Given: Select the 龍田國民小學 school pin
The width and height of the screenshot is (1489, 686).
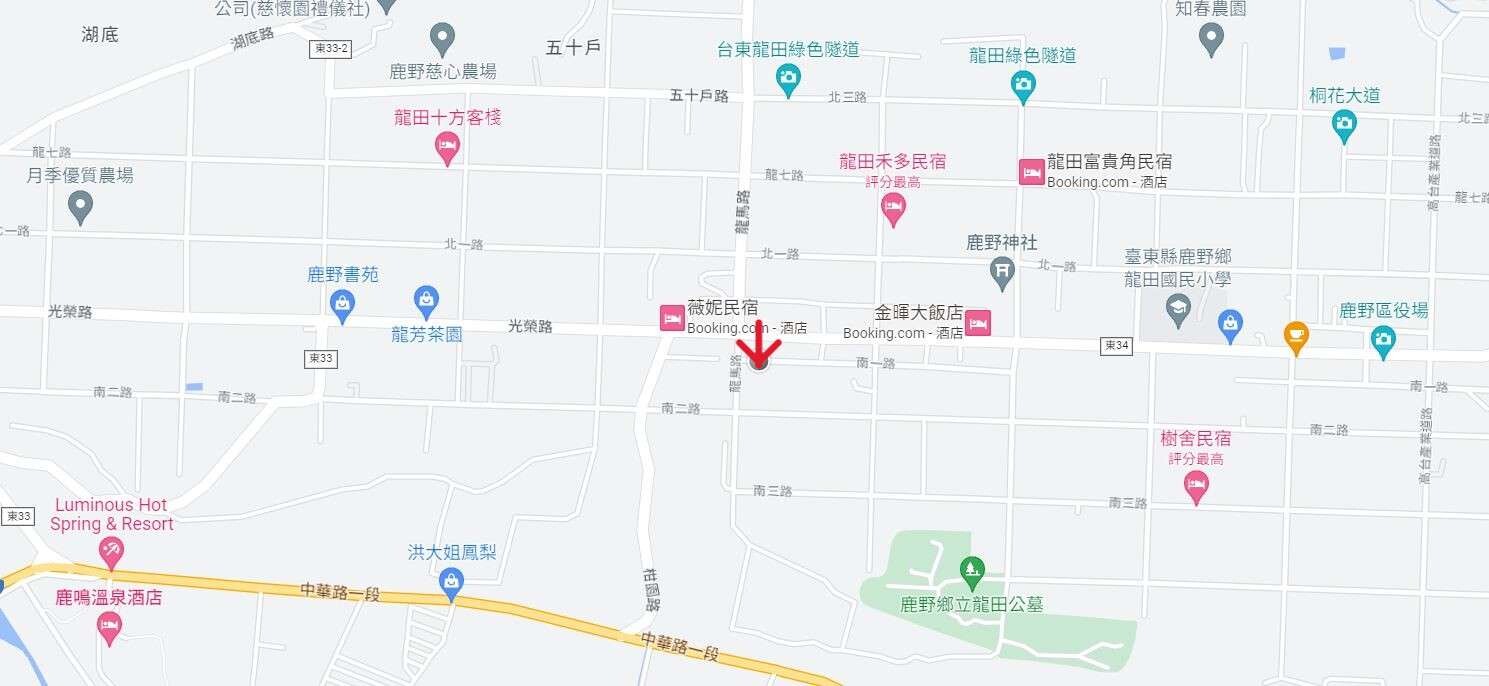Looking at the screenshot, I should coord(1179,309).
